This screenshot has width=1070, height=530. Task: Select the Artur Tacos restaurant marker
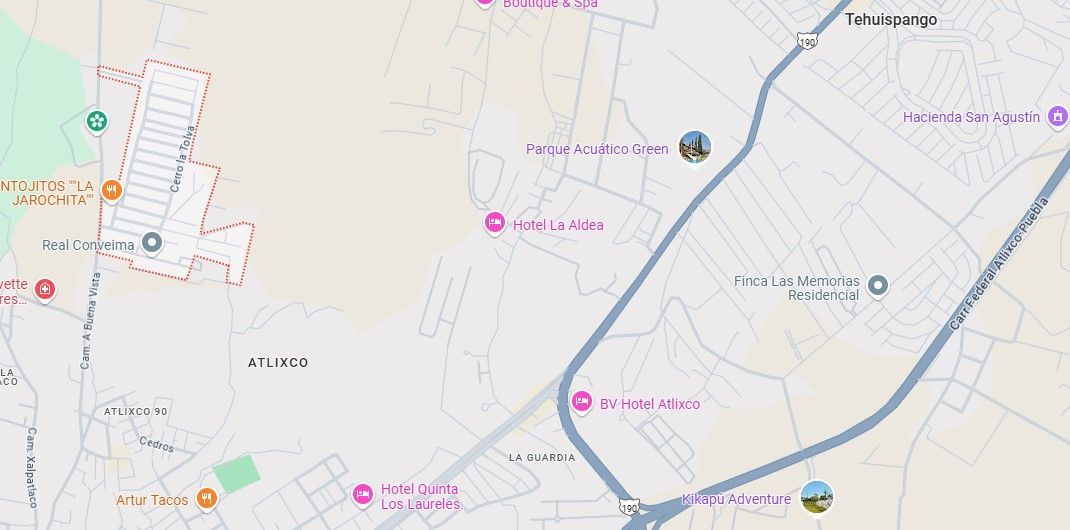(207, 499)
